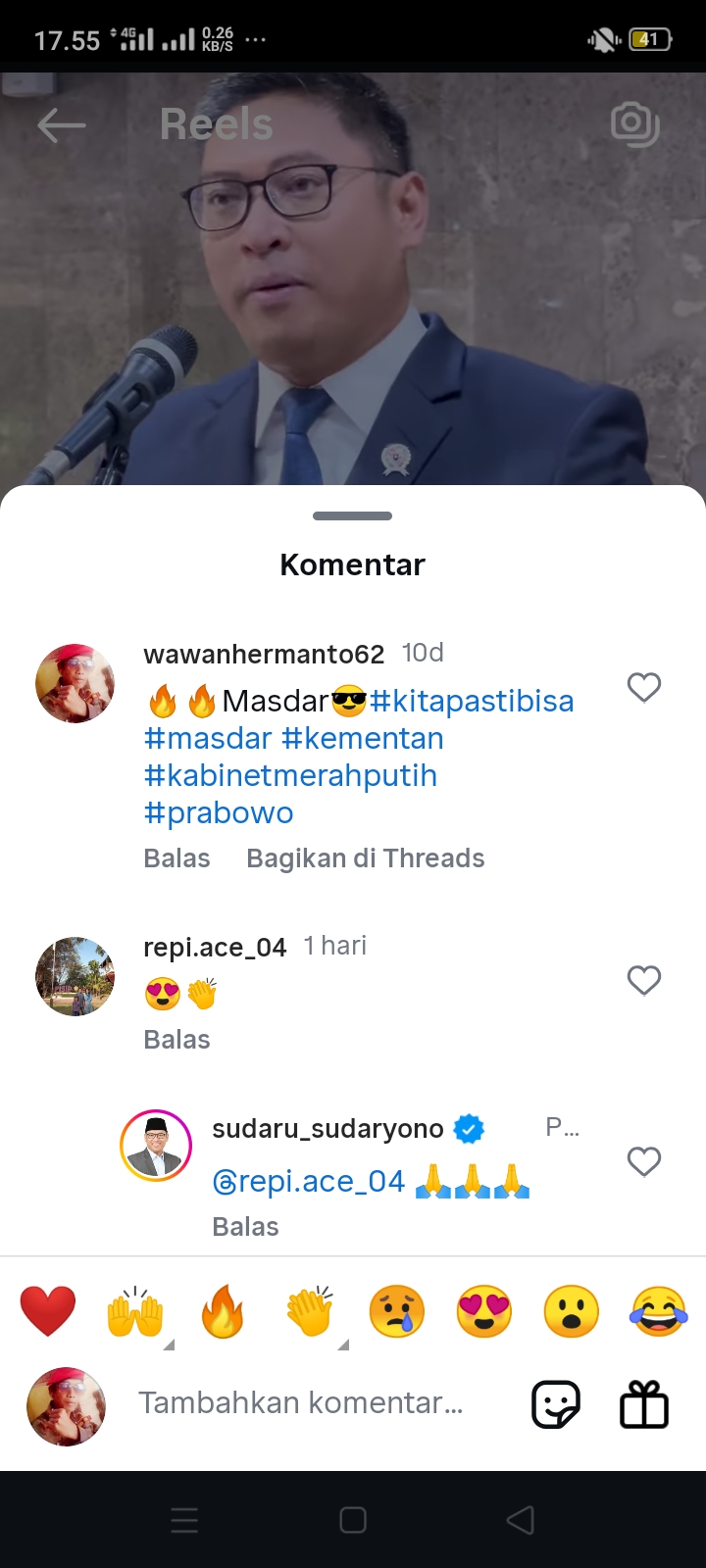The height and width of the screenshot is (1568, 706).
Task: Open hashtag #prabowo
Action: pyautogui.click(x=219, y=812)
